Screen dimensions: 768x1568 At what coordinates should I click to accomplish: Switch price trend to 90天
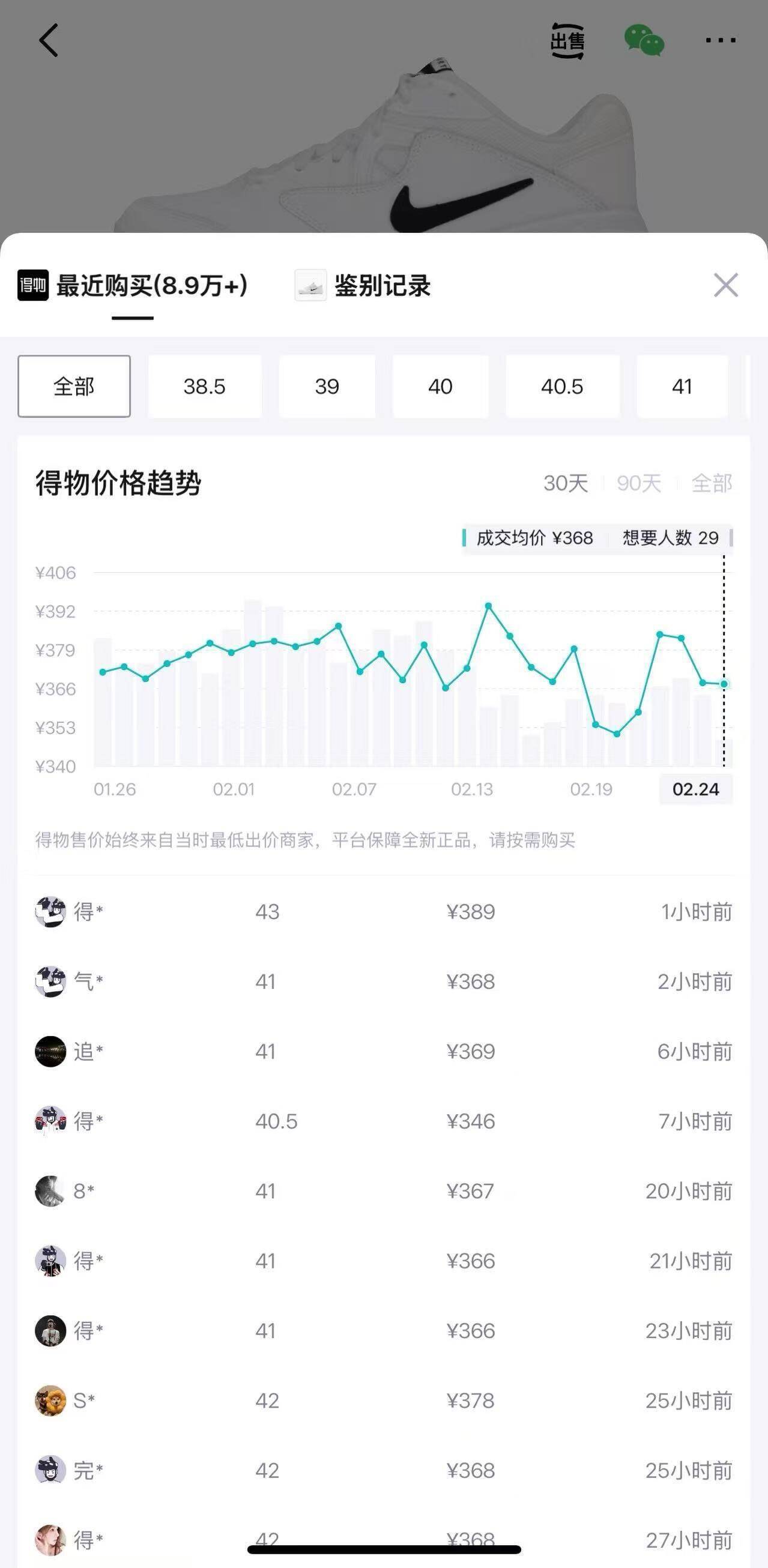(639, 483)
